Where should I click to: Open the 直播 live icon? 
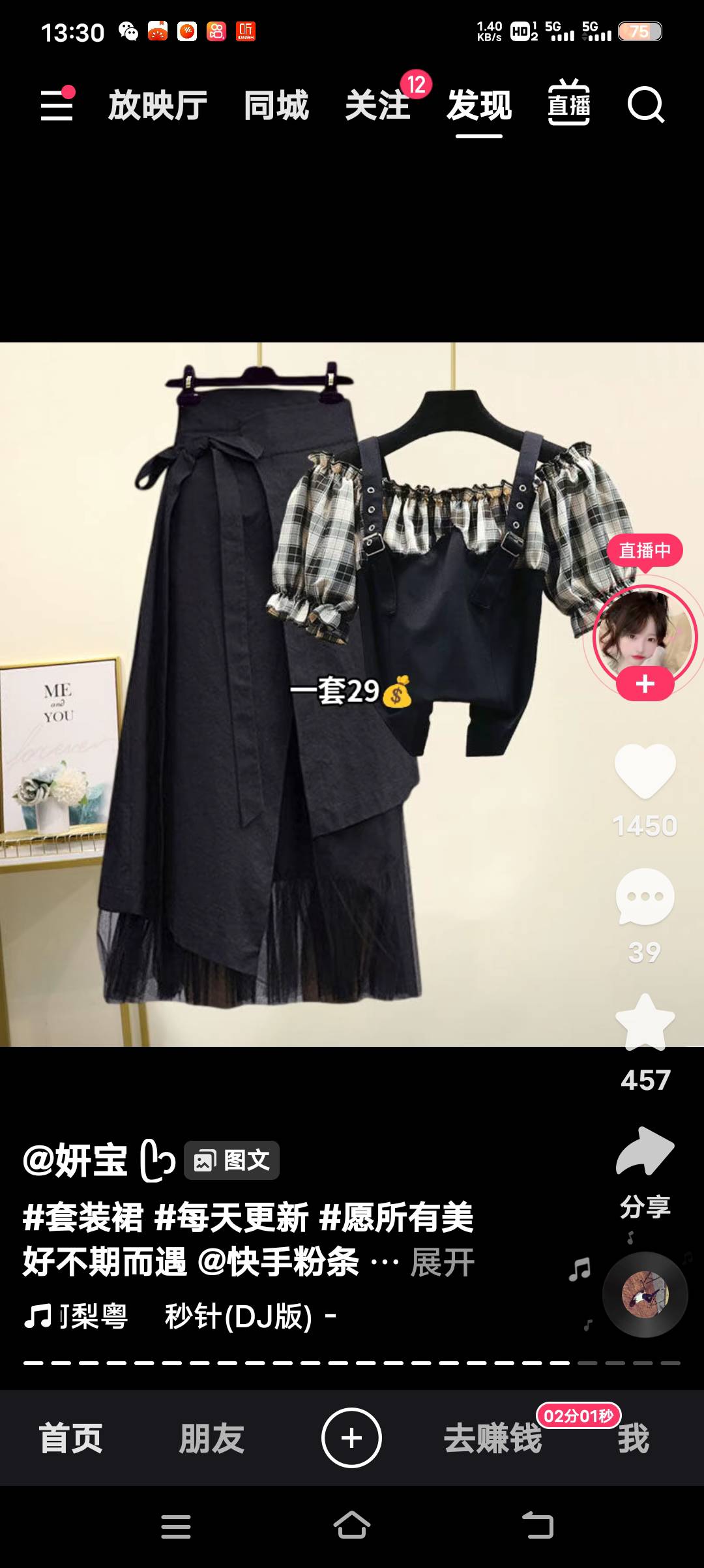[568, 104]
